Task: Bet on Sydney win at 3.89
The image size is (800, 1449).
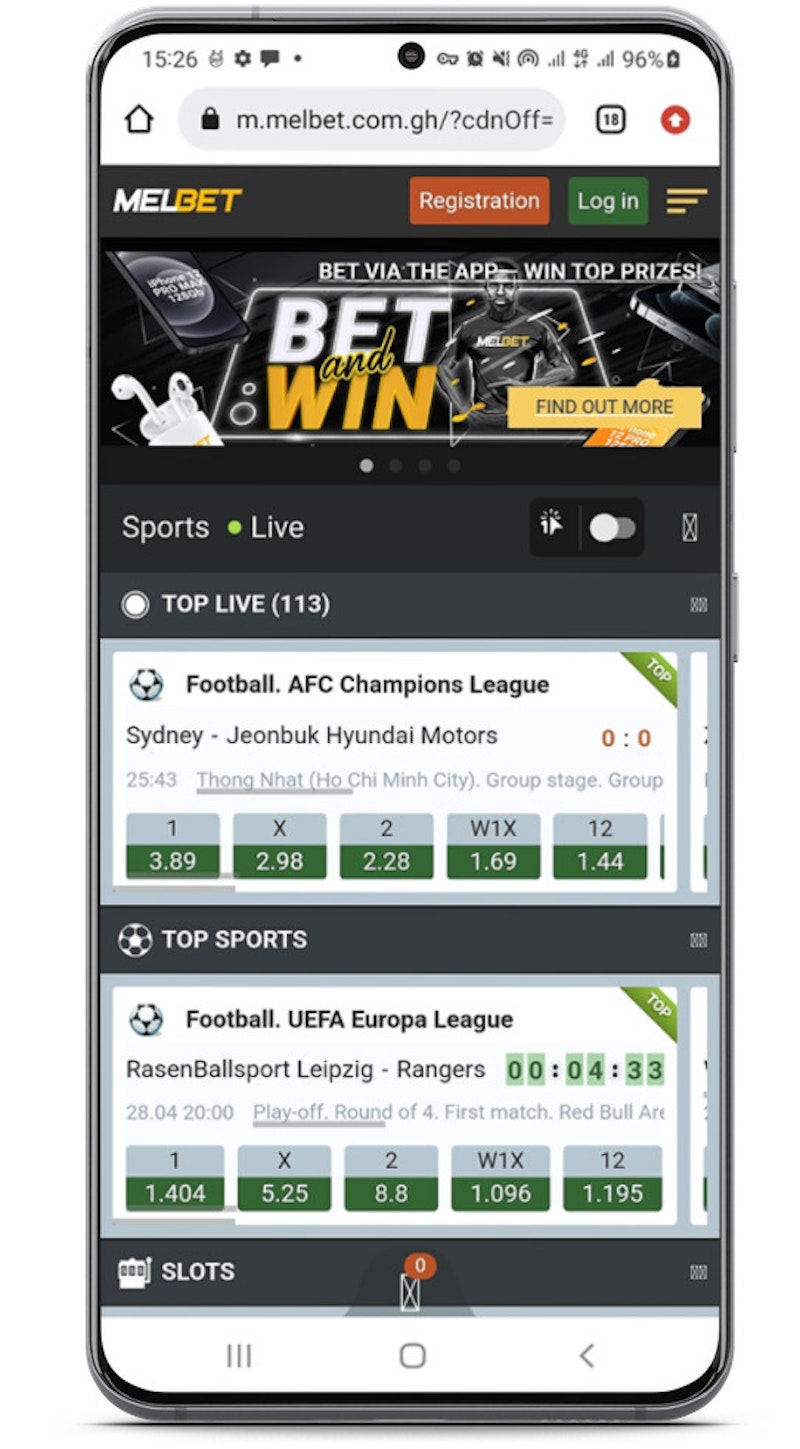Action: click(x=172, y=860)
